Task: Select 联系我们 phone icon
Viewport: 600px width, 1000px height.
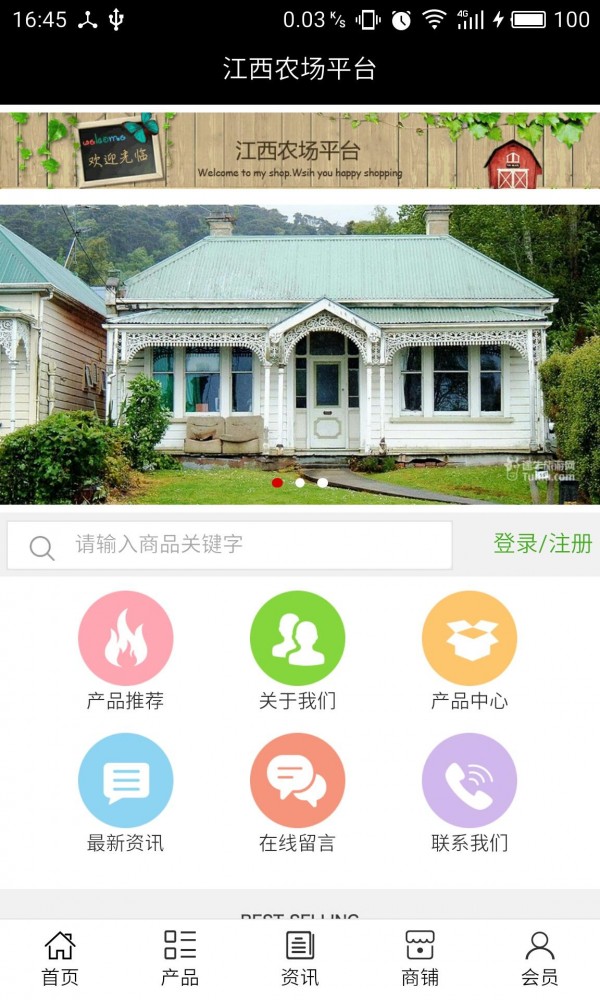Action: coord(469,781)
